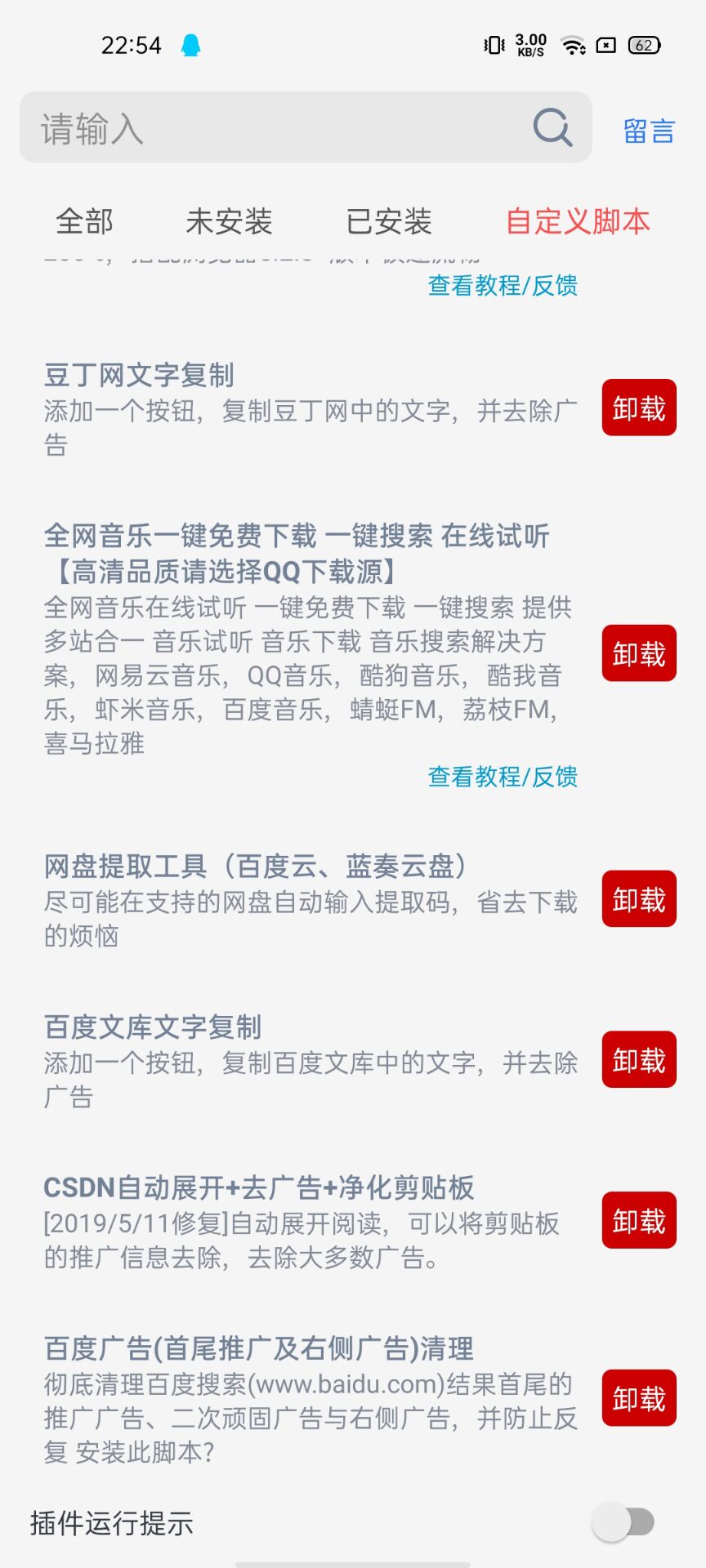Uninstall the 百度文库文字复制 script
Viewport: 706px width, 1568px height.
[639, 1059]
